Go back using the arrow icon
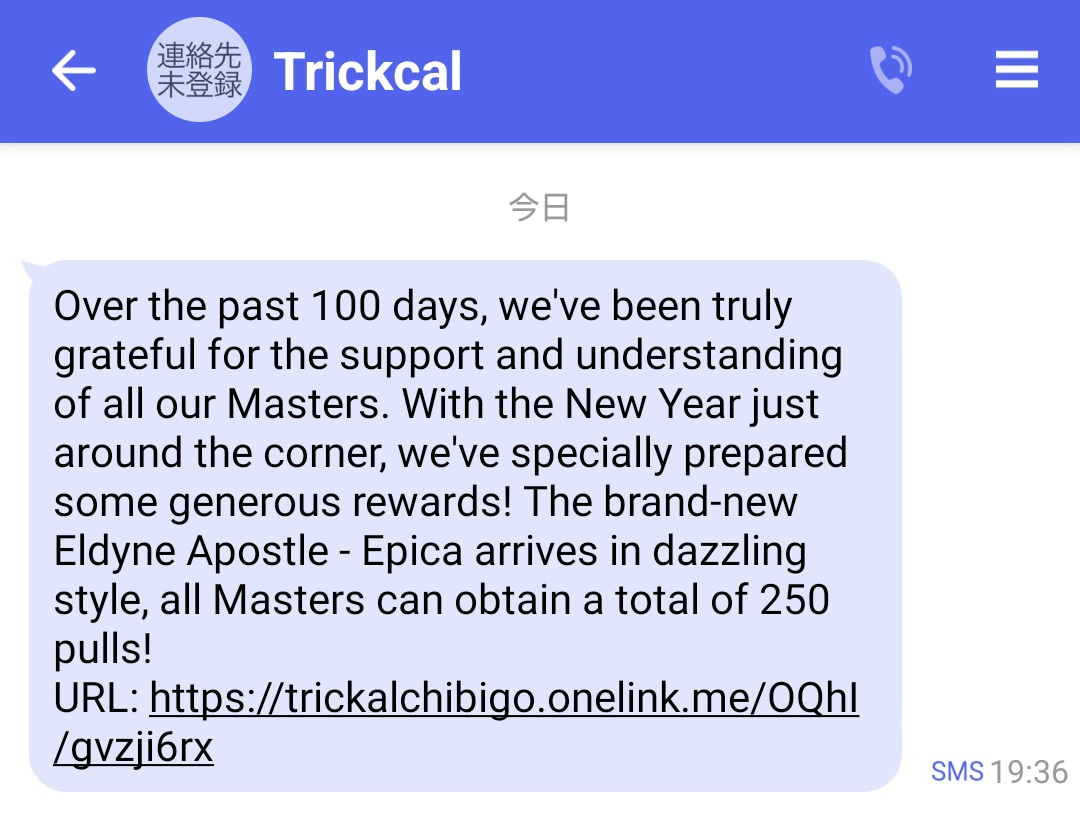Viewport: 1080px width, 823px height. click(74, 70)
